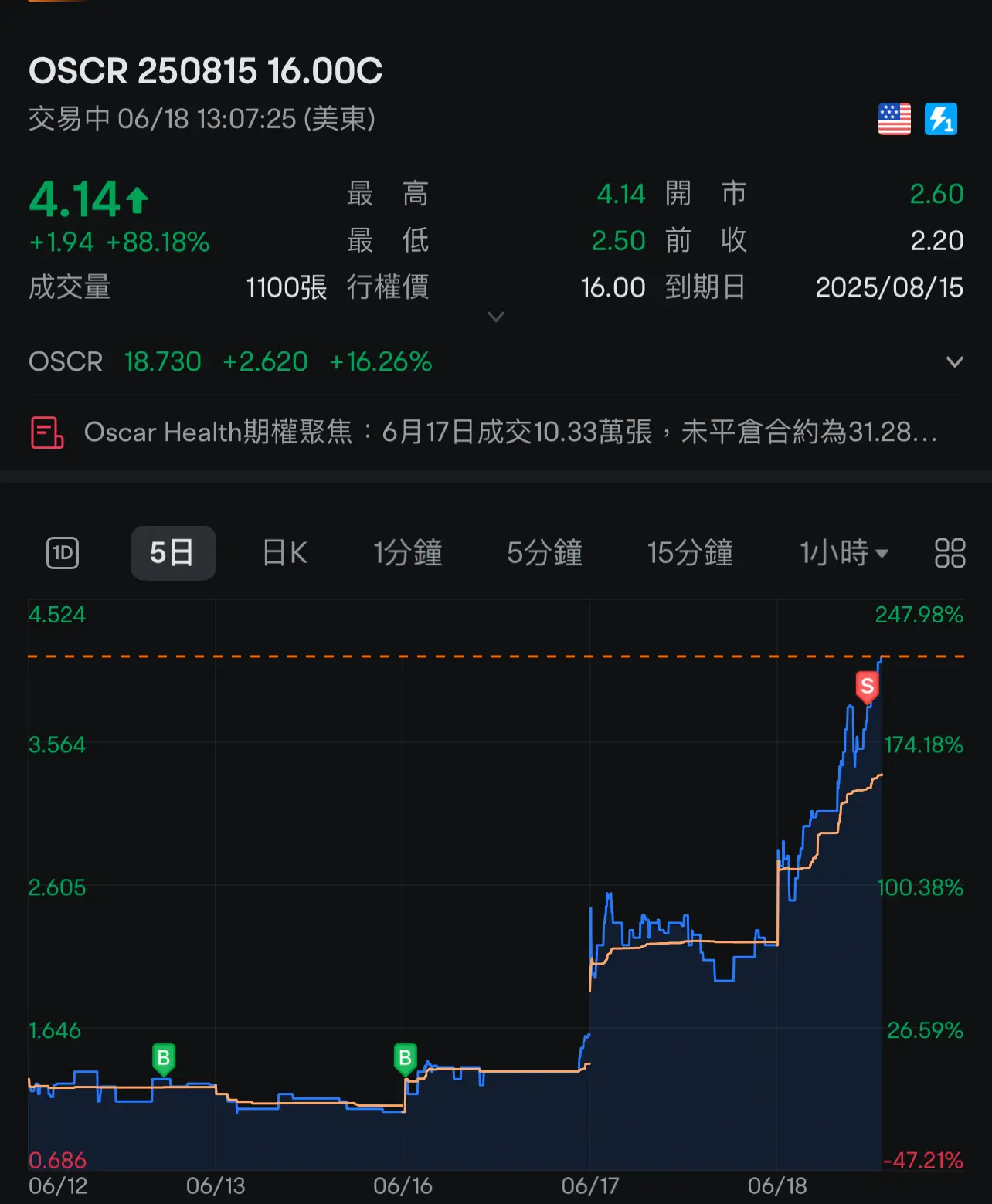
Task: Select the 15分鐘 interval
Action: (x=690, y=553)
